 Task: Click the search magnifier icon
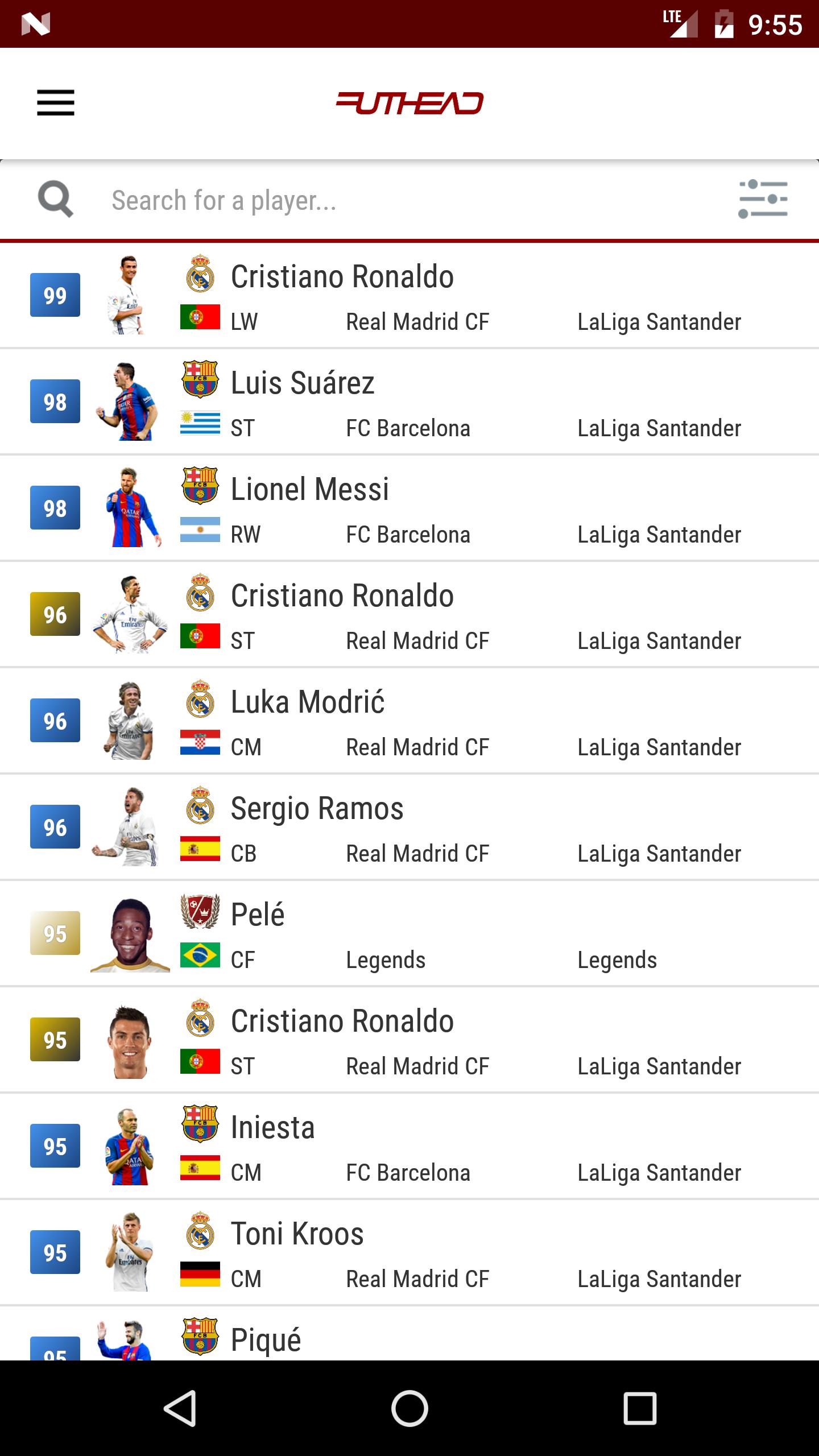55,200
